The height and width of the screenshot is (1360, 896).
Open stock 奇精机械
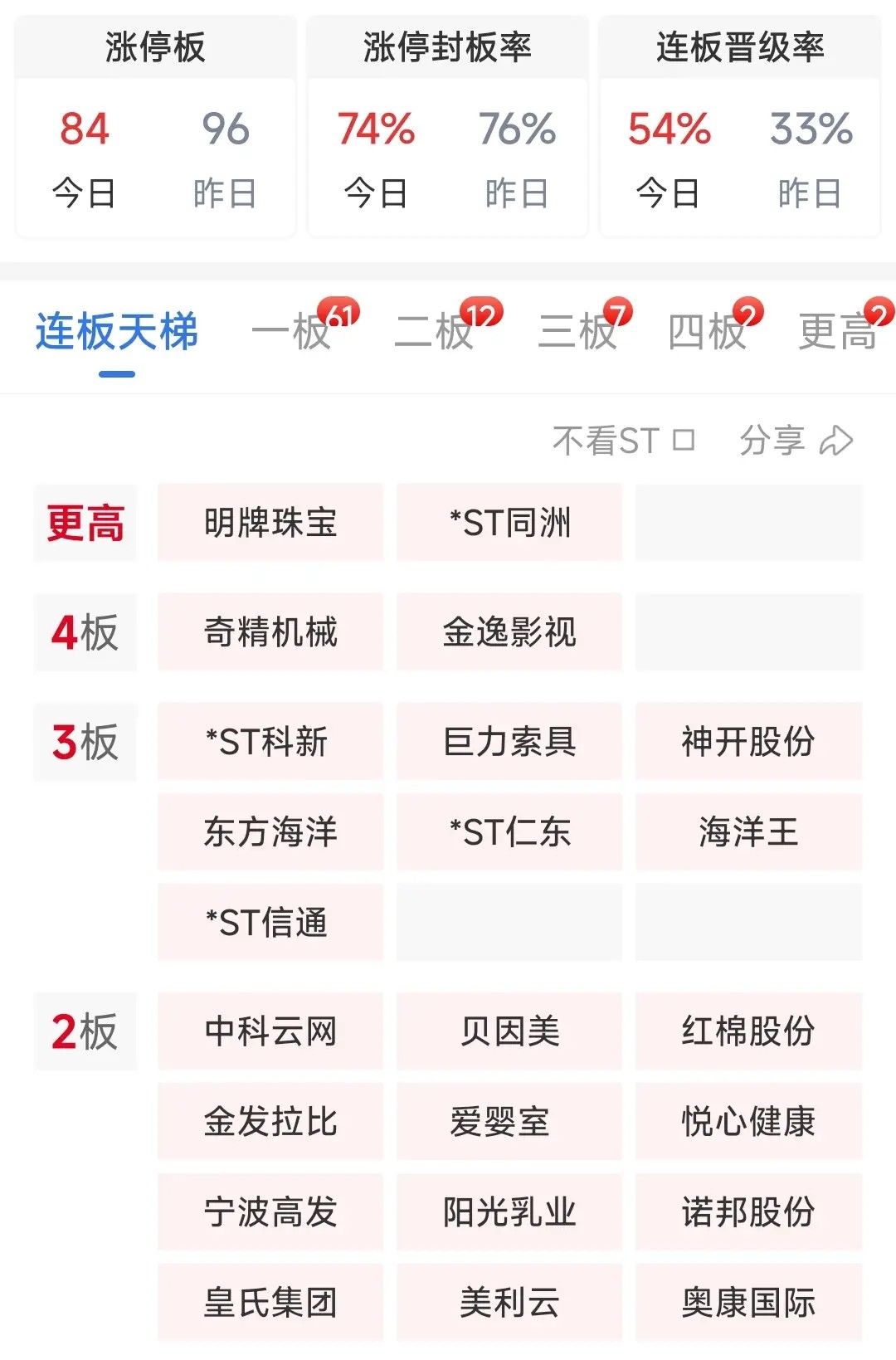pyautogui.click(x=270, y=632)
